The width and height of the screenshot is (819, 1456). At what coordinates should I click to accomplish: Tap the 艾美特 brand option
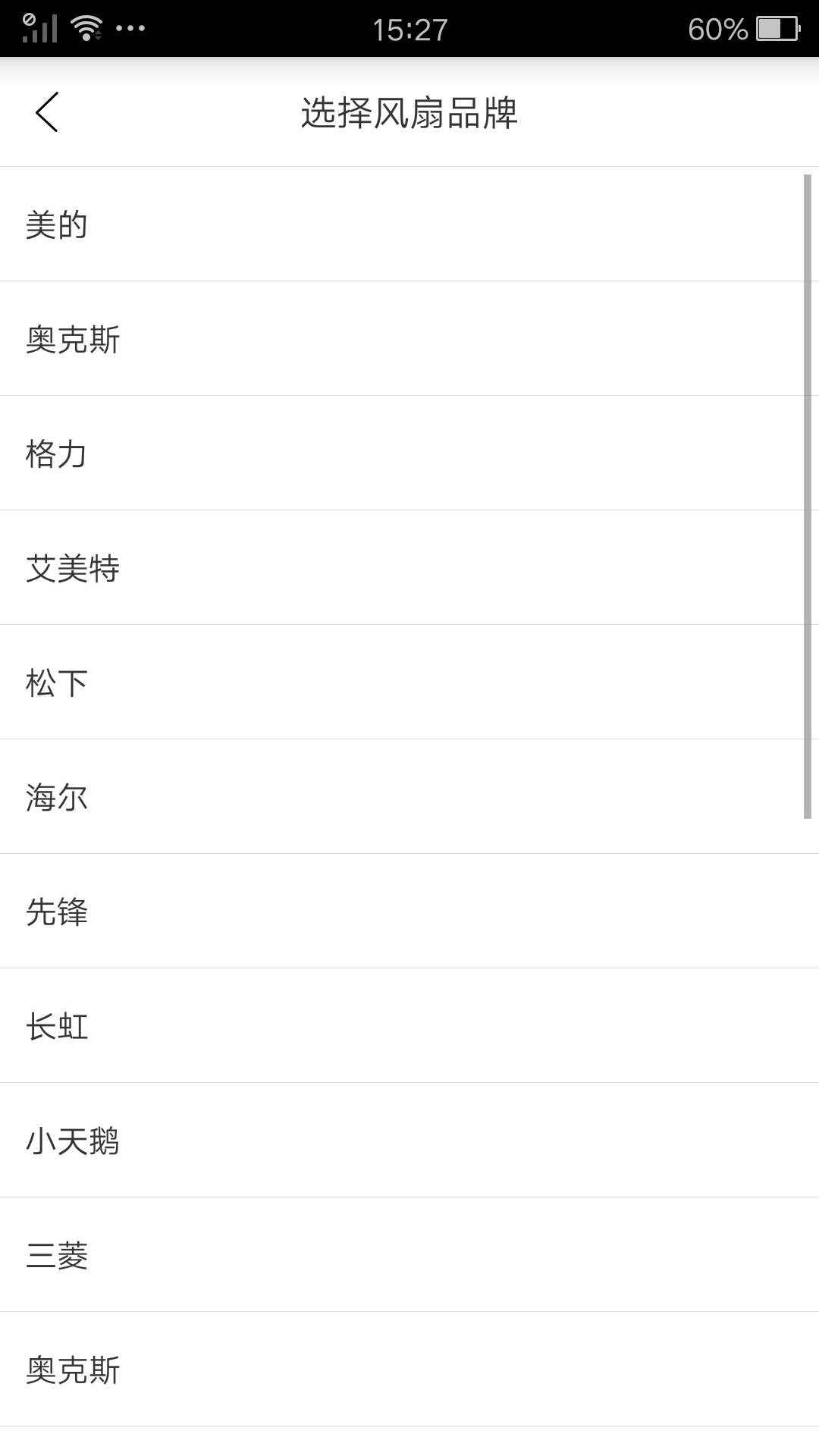pos(409,569)
